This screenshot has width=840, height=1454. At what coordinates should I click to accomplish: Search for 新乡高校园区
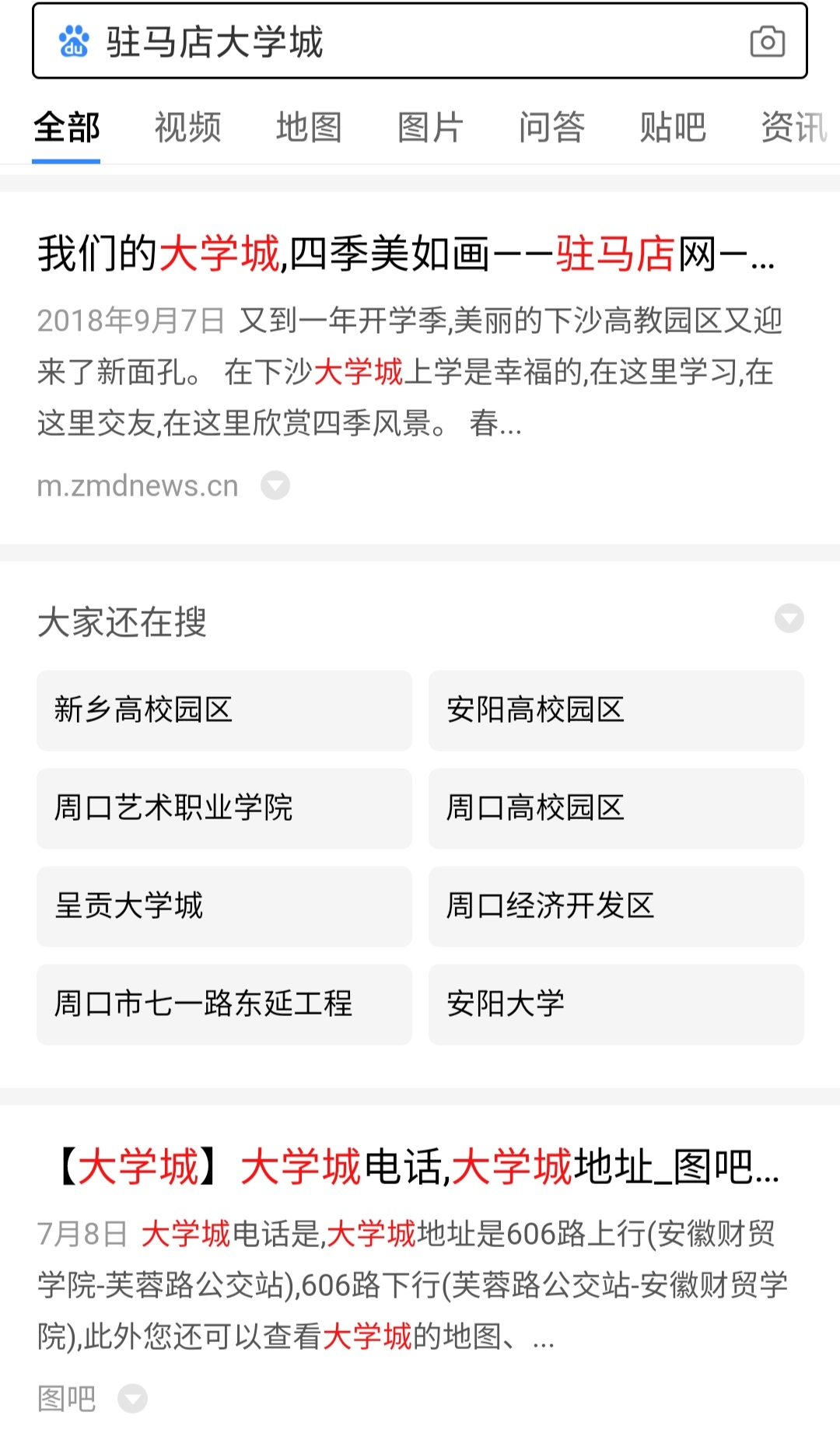pos(223,711)
